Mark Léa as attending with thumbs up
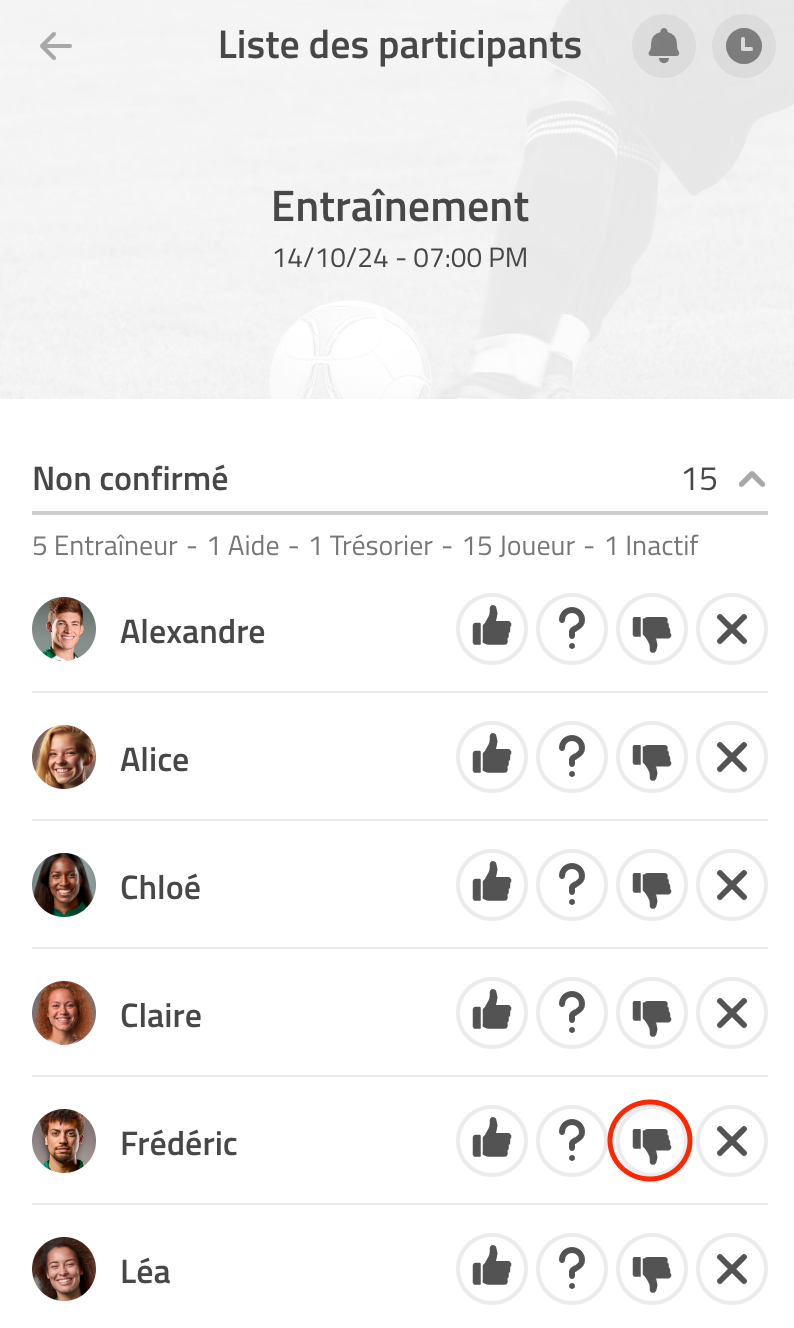Viewport: 794px width, 1328px height. pyautogui.click(x=491, y=1270)
